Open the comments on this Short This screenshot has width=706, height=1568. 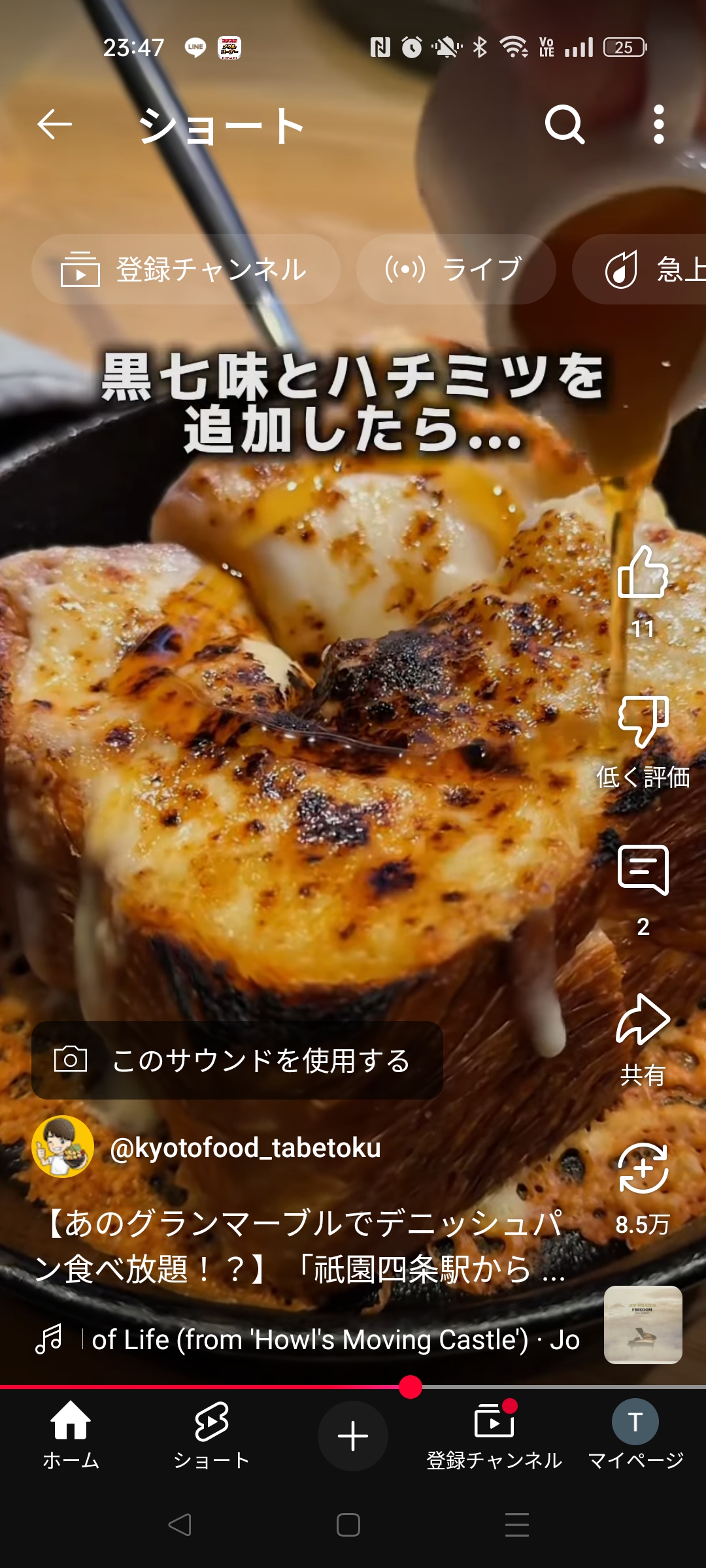643,870
